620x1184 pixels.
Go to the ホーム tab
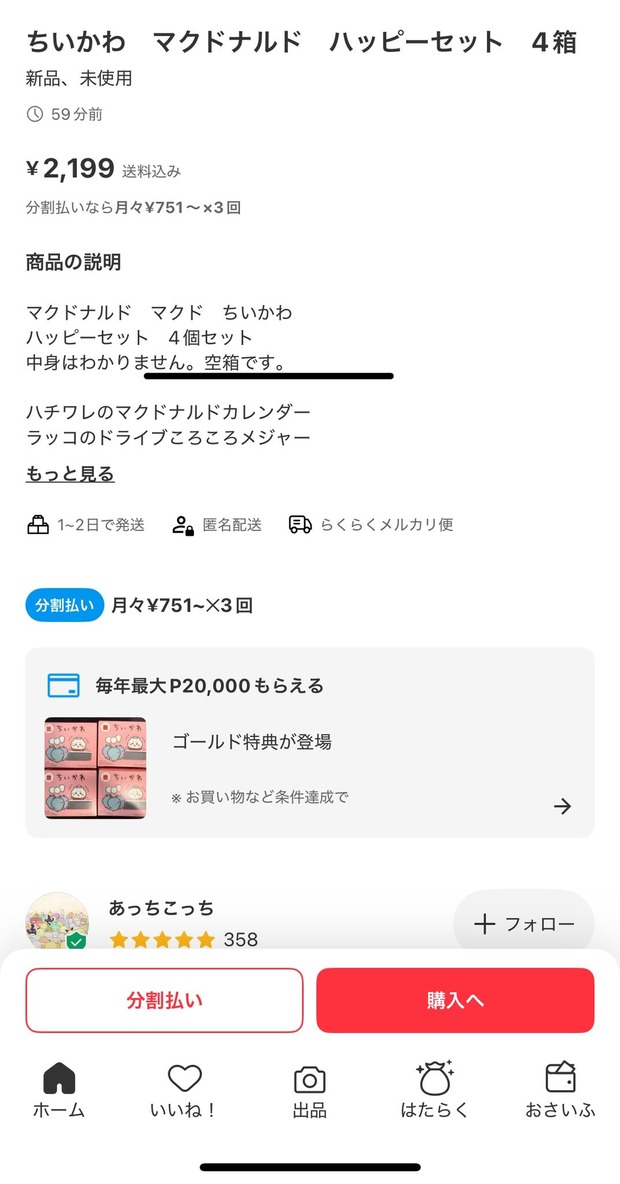coord(59,1089)
